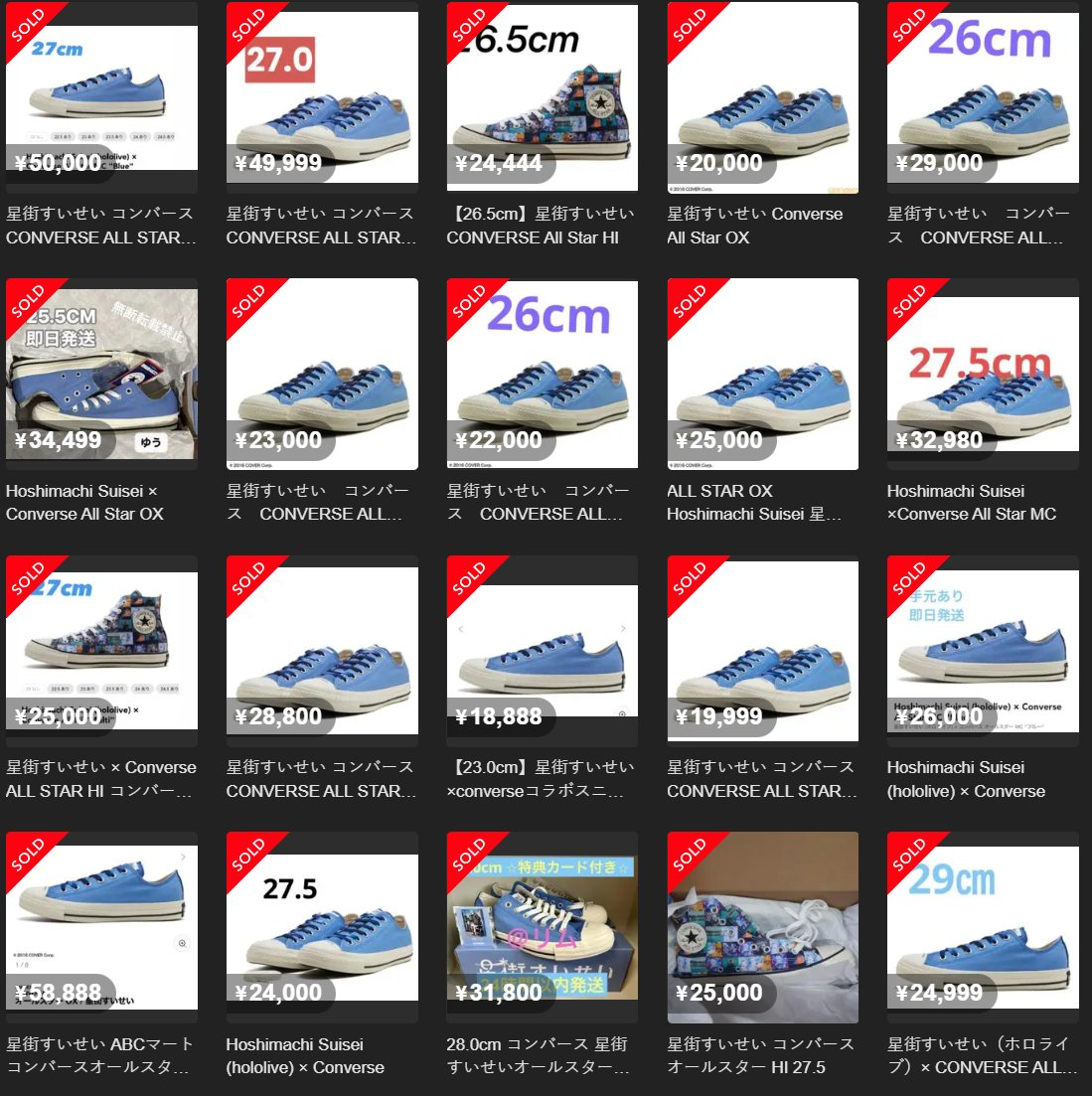Screen dimensions: 1092x1096
Task: Open the ¥24,000 listing marked 27.5
Action: click(x=322, y=927)
